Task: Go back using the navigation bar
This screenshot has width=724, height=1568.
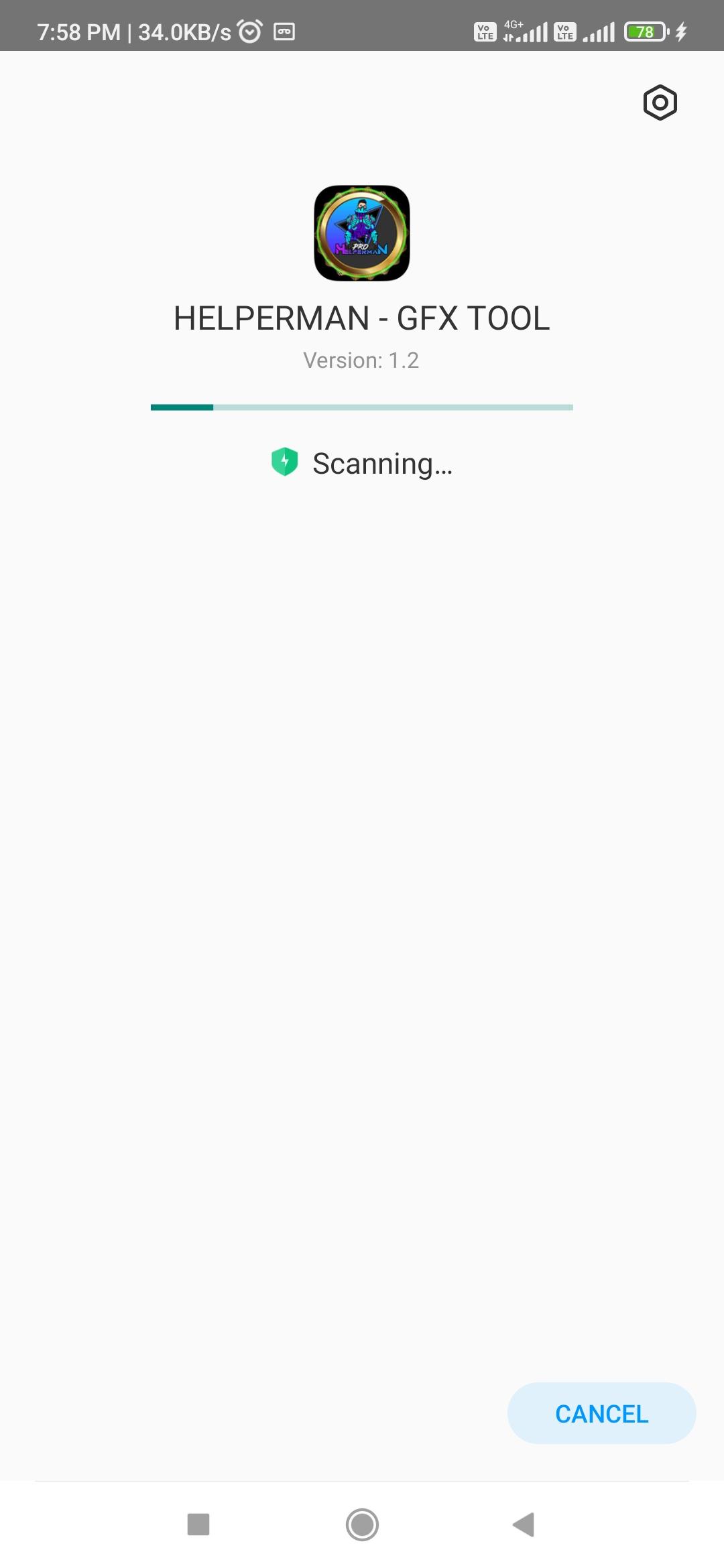Action: tap(524, 1524)
